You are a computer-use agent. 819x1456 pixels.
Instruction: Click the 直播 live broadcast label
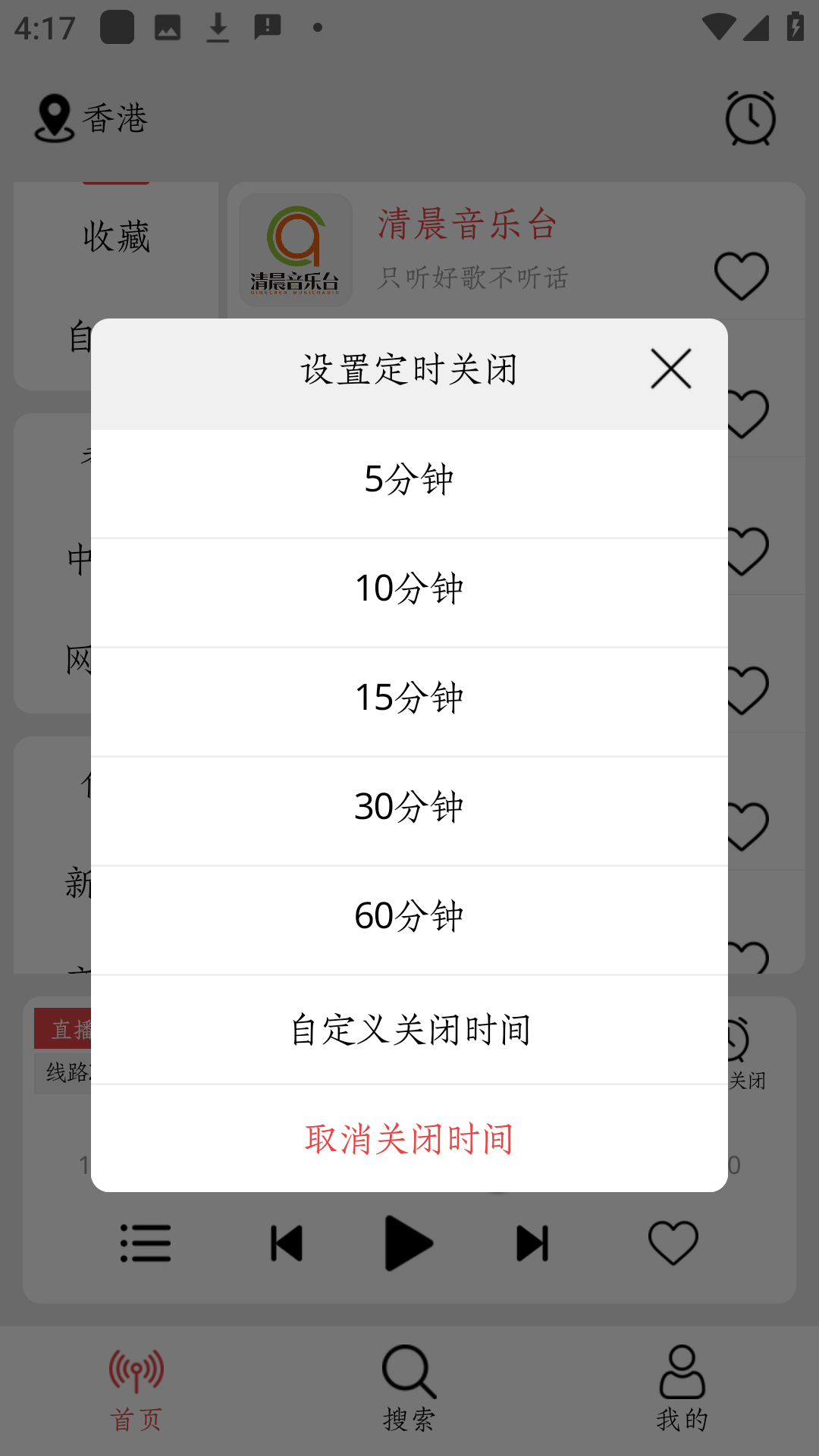[x=70, y=1029]
